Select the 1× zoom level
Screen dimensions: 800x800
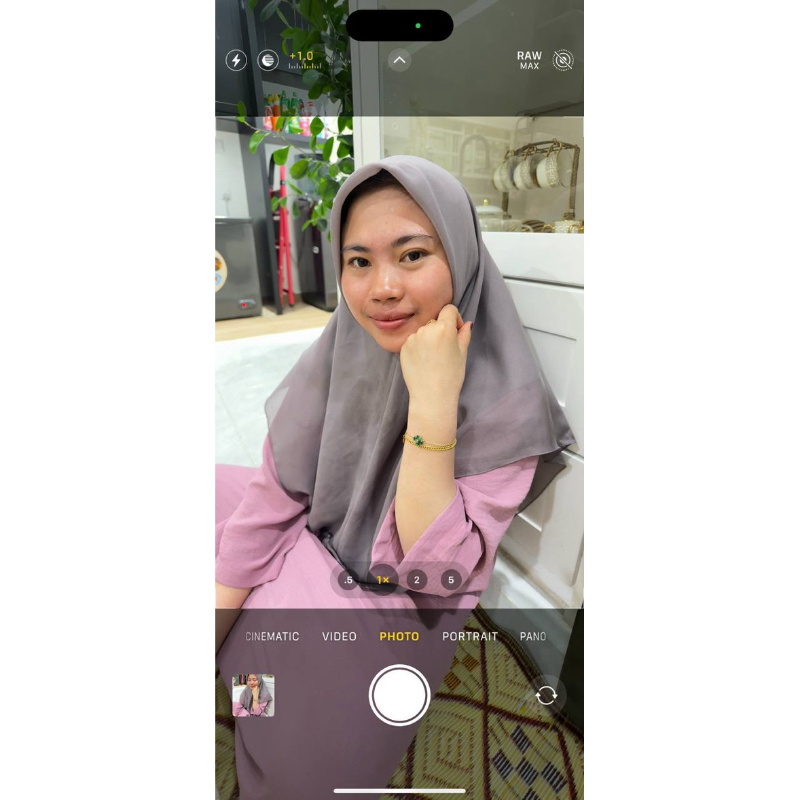tap(383, 580)
